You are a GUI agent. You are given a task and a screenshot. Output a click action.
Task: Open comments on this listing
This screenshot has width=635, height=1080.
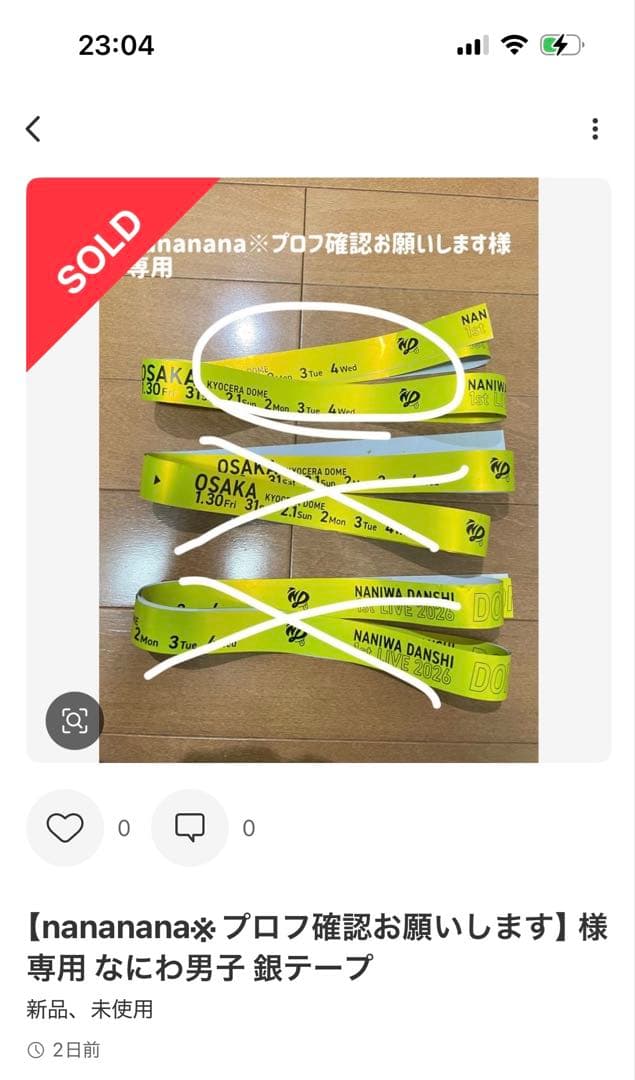(x=190, y=827)
